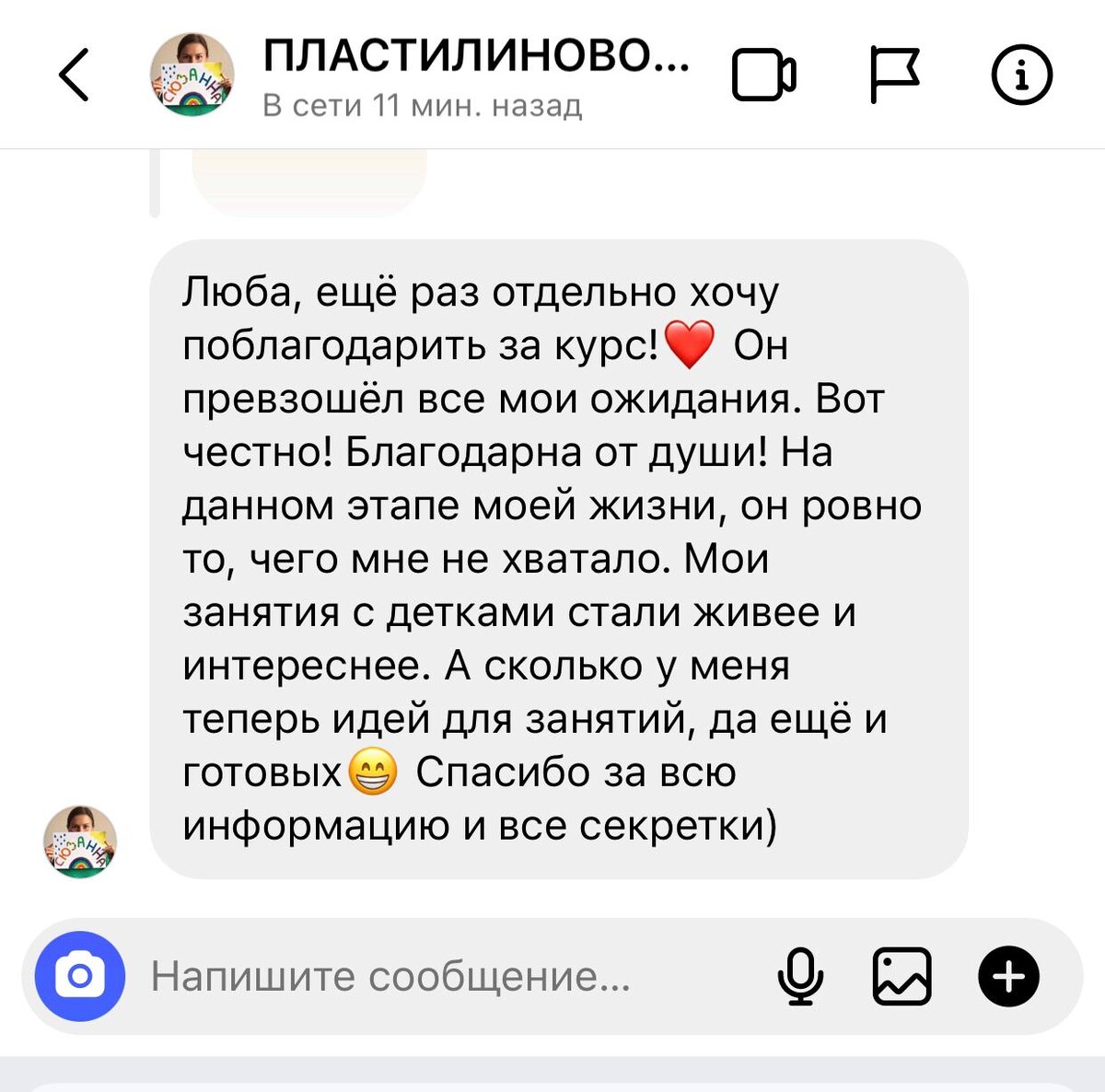Open the camera to take a photo
The height and width of the screenshot is (1092, 1105).
tap(80, 976)
